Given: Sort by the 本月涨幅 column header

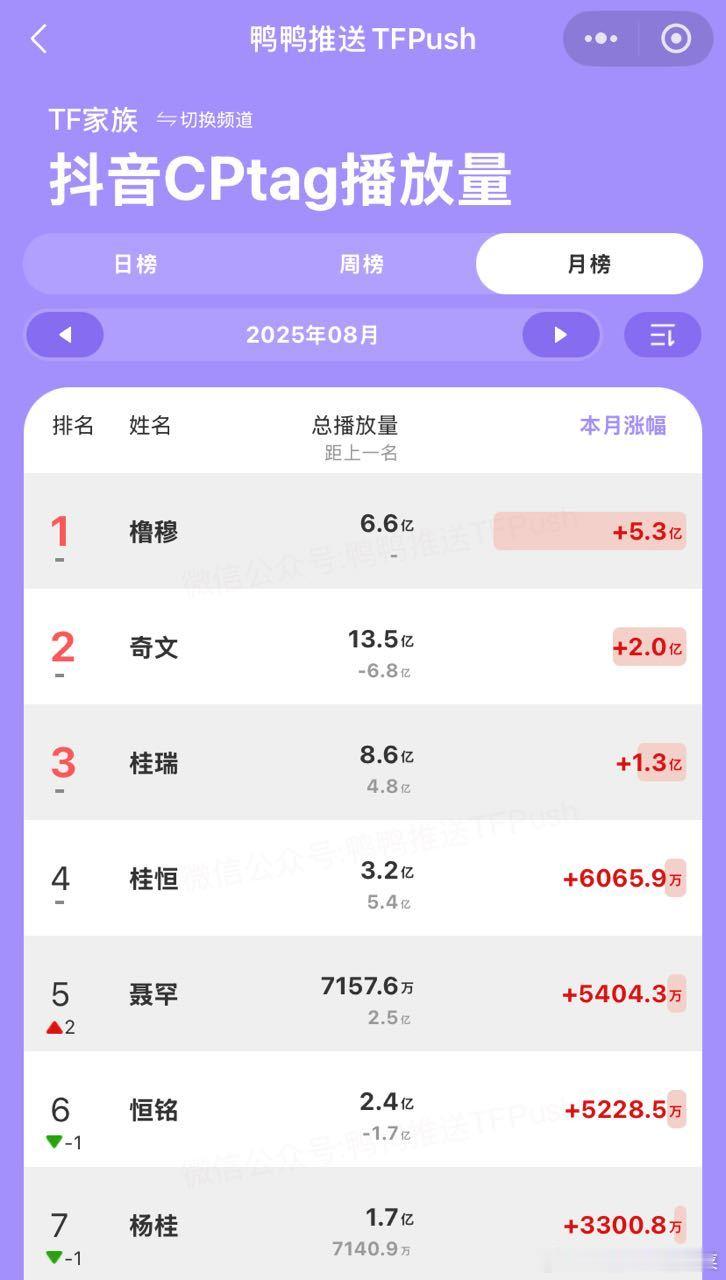Looking at the screenshot, I should 623,425.
